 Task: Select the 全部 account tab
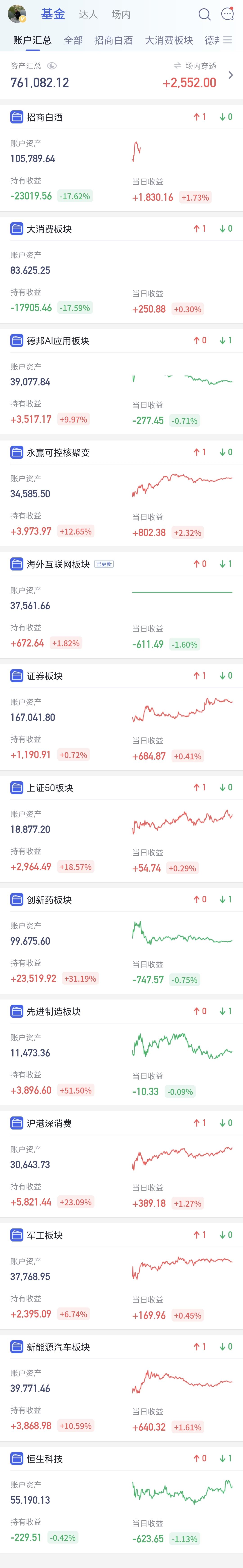[x=73, y=40]
